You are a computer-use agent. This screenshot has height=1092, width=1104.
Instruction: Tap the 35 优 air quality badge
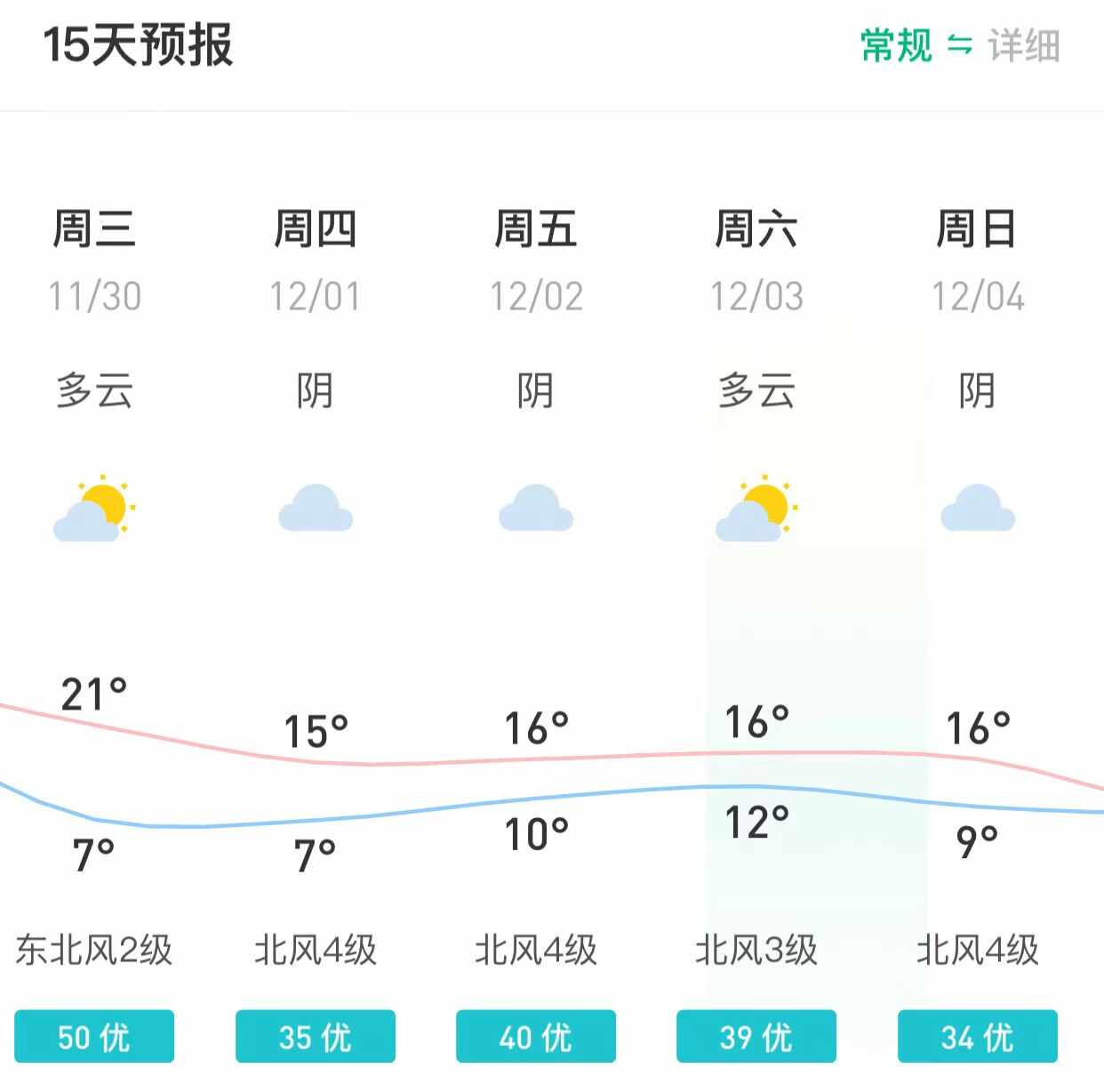315,1036
